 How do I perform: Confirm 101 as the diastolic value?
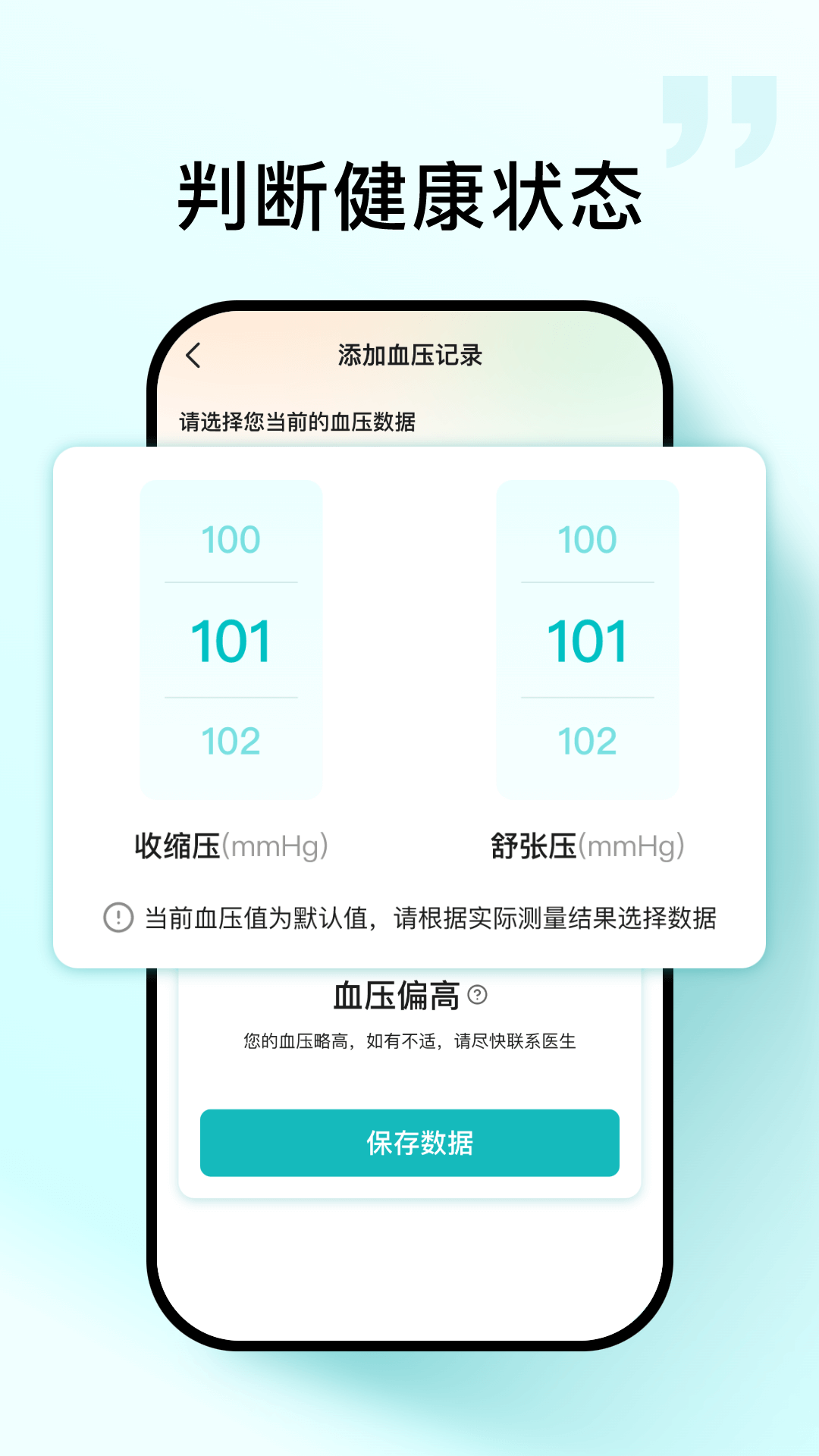588,639
